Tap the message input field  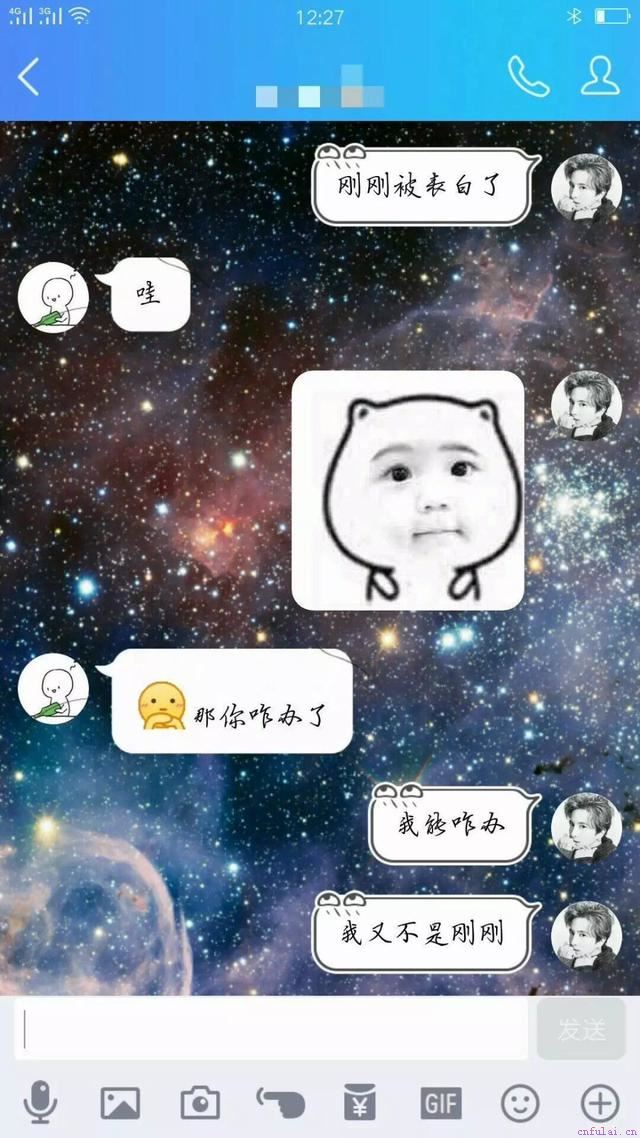(270, 1030)
